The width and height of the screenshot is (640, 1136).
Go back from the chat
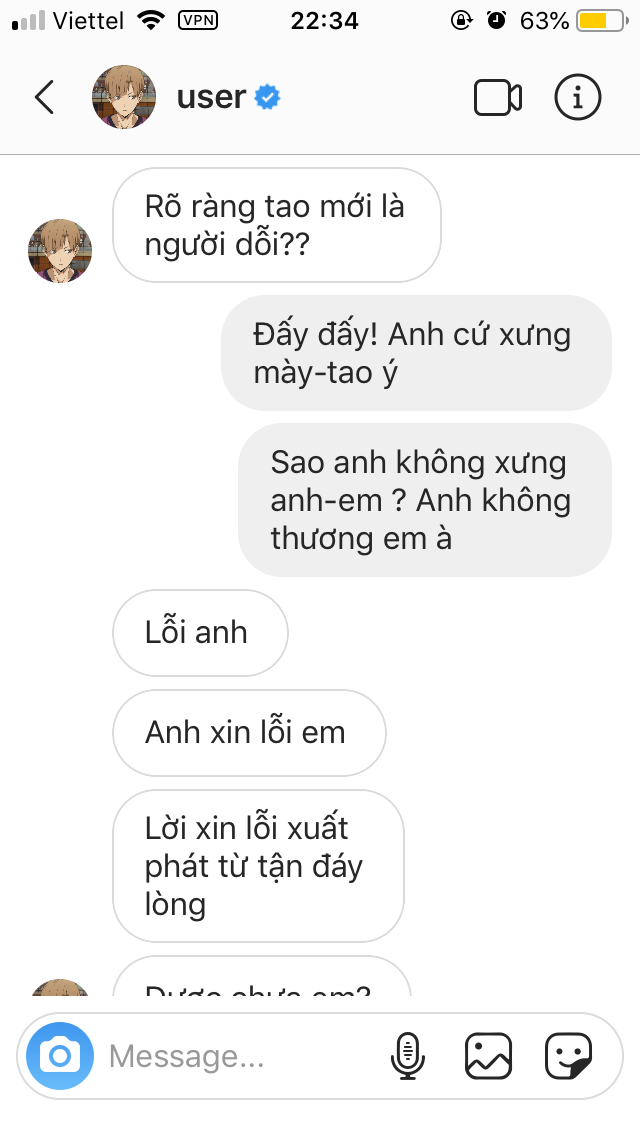point(45,97)
